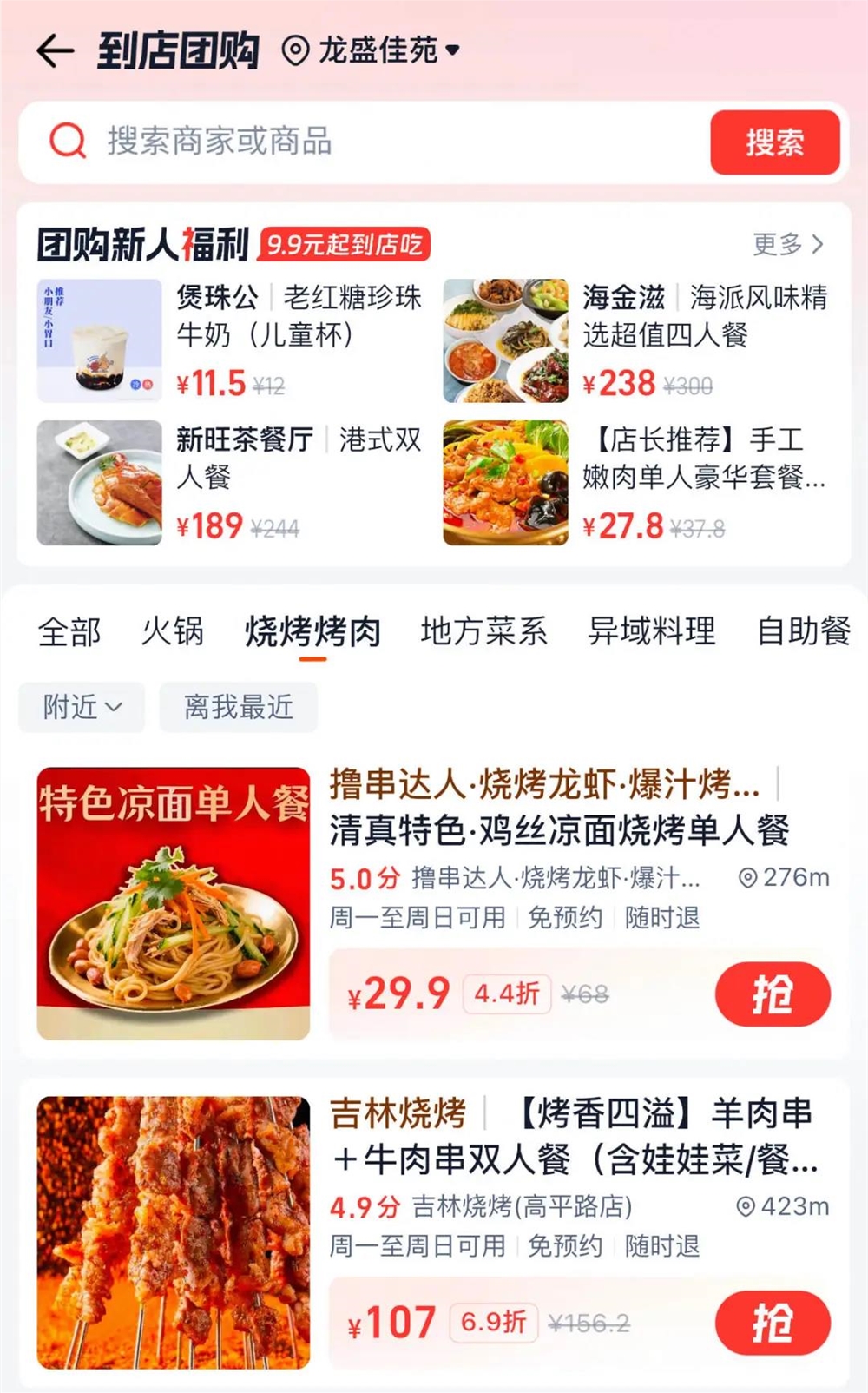The width and height of the screenshot is (868, 1393).
Task: Open the 附近 filter dropdown
Action: (x=81, y=708)
